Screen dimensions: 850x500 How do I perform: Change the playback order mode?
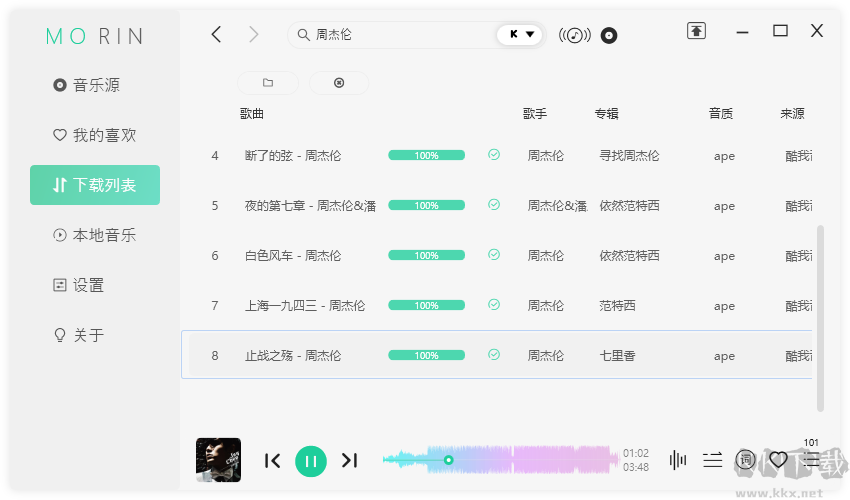click(x=712, y=460)
